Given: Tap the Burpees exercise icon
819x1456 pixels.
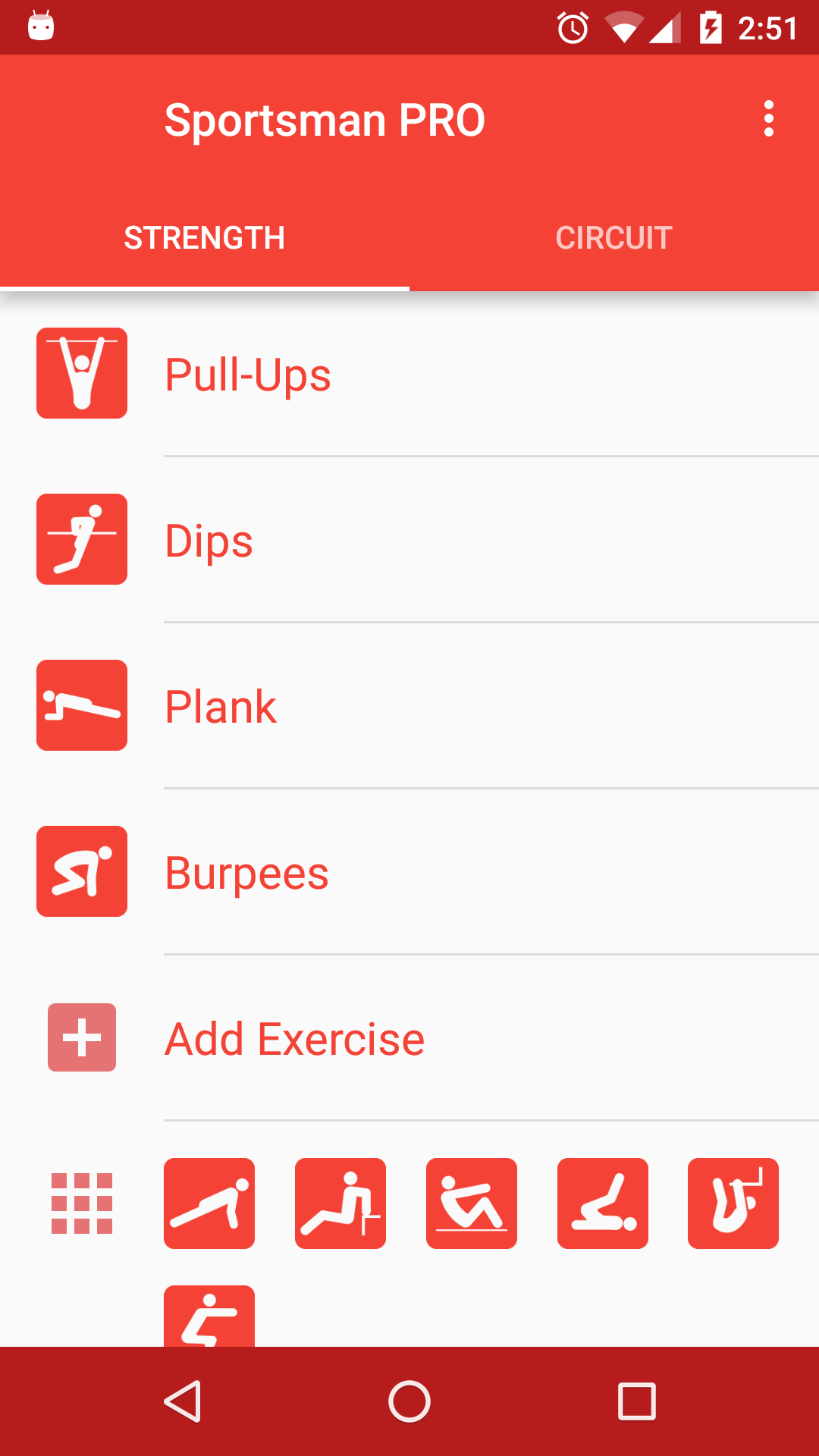Looking at the screenshot, I should tap(81, 871).
